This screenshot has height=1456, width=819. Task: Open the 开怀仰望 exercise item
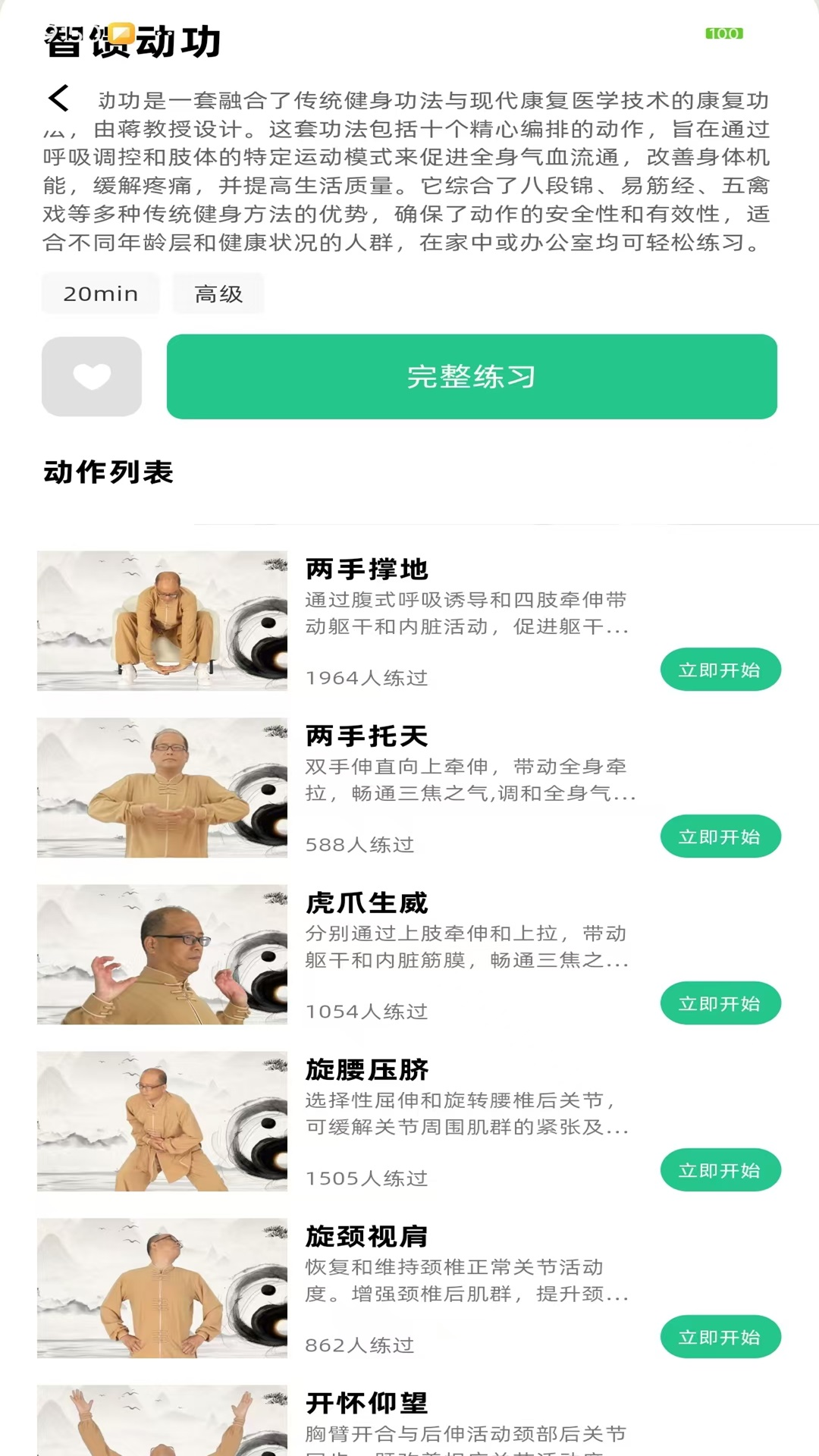coord(367,1404)
